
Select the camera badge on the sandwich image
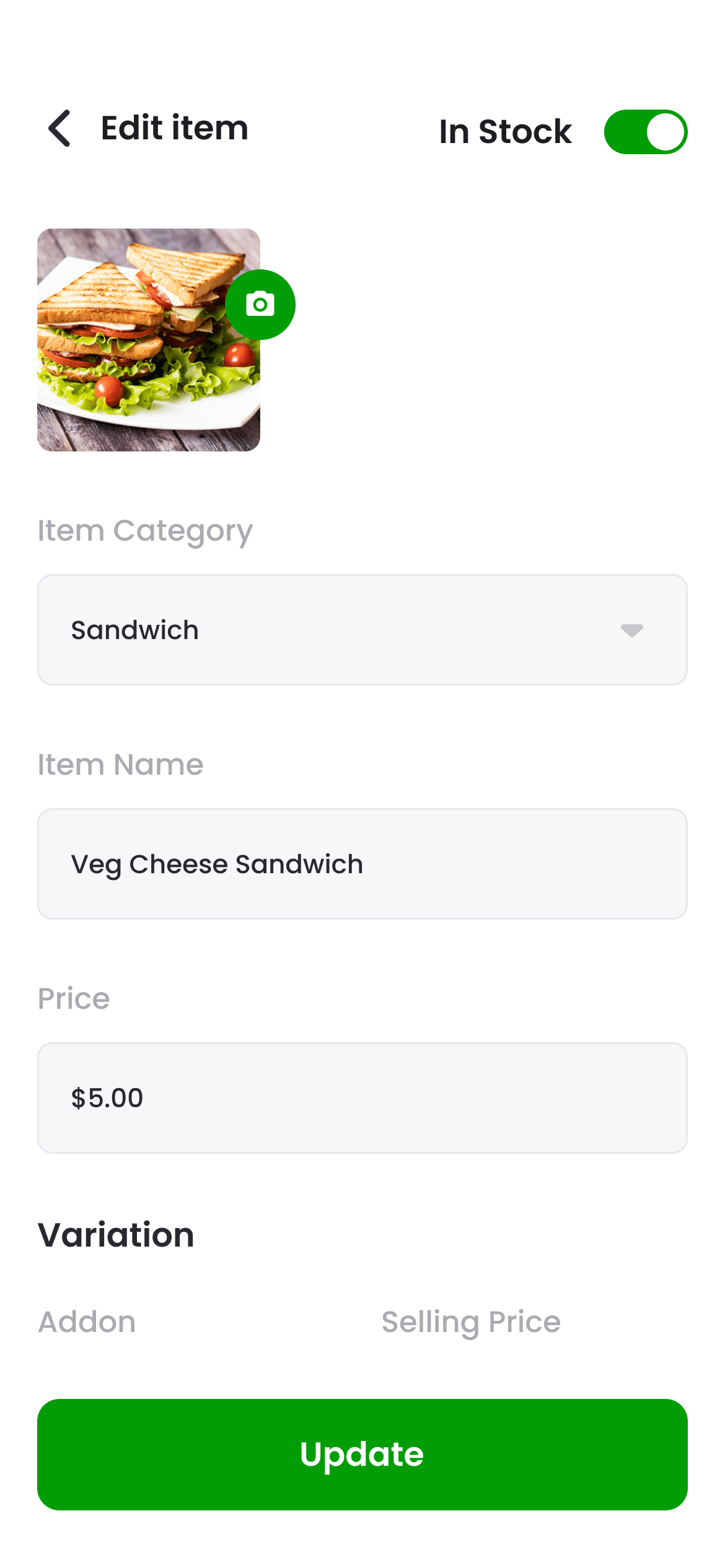260,304
